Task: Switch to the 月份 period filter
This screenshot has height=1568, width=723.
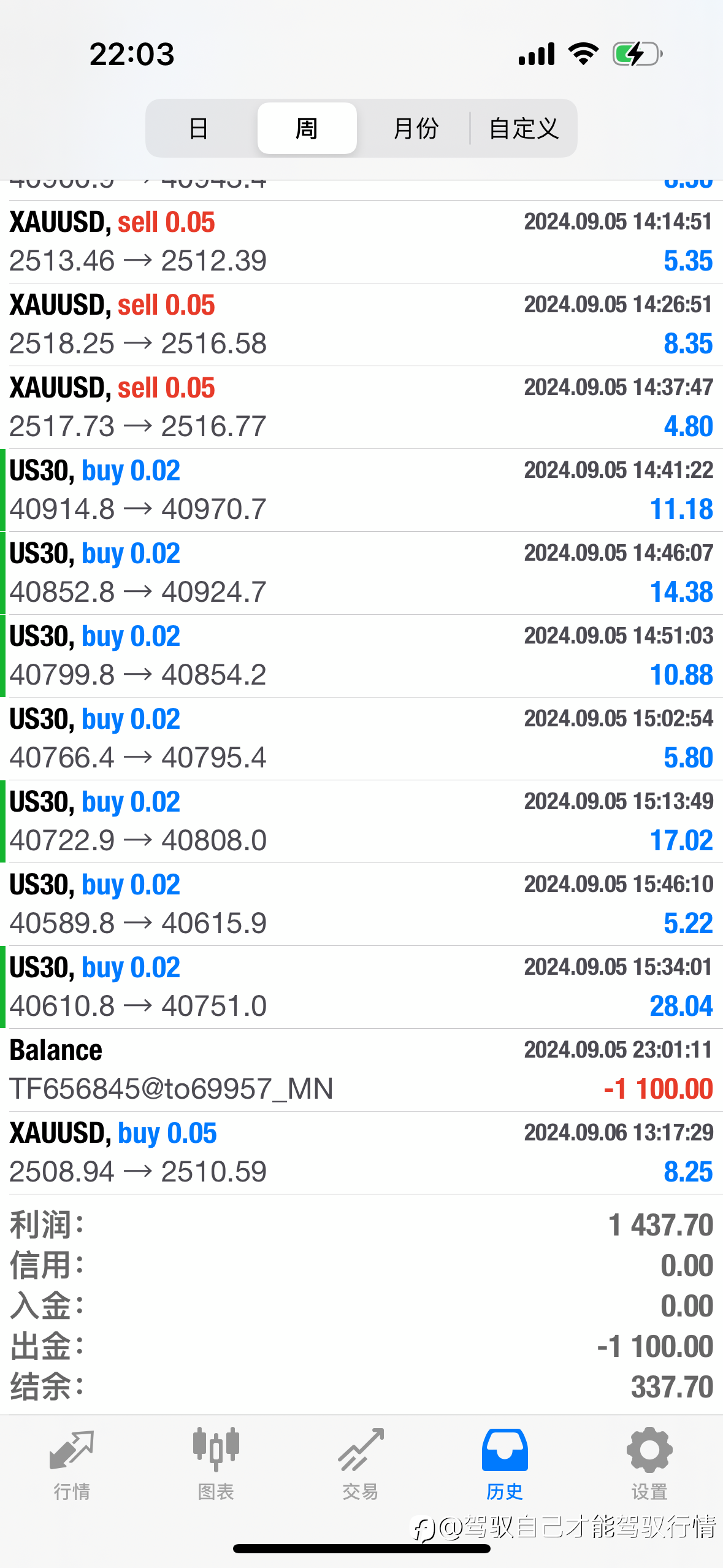Action: click(415, 128)
